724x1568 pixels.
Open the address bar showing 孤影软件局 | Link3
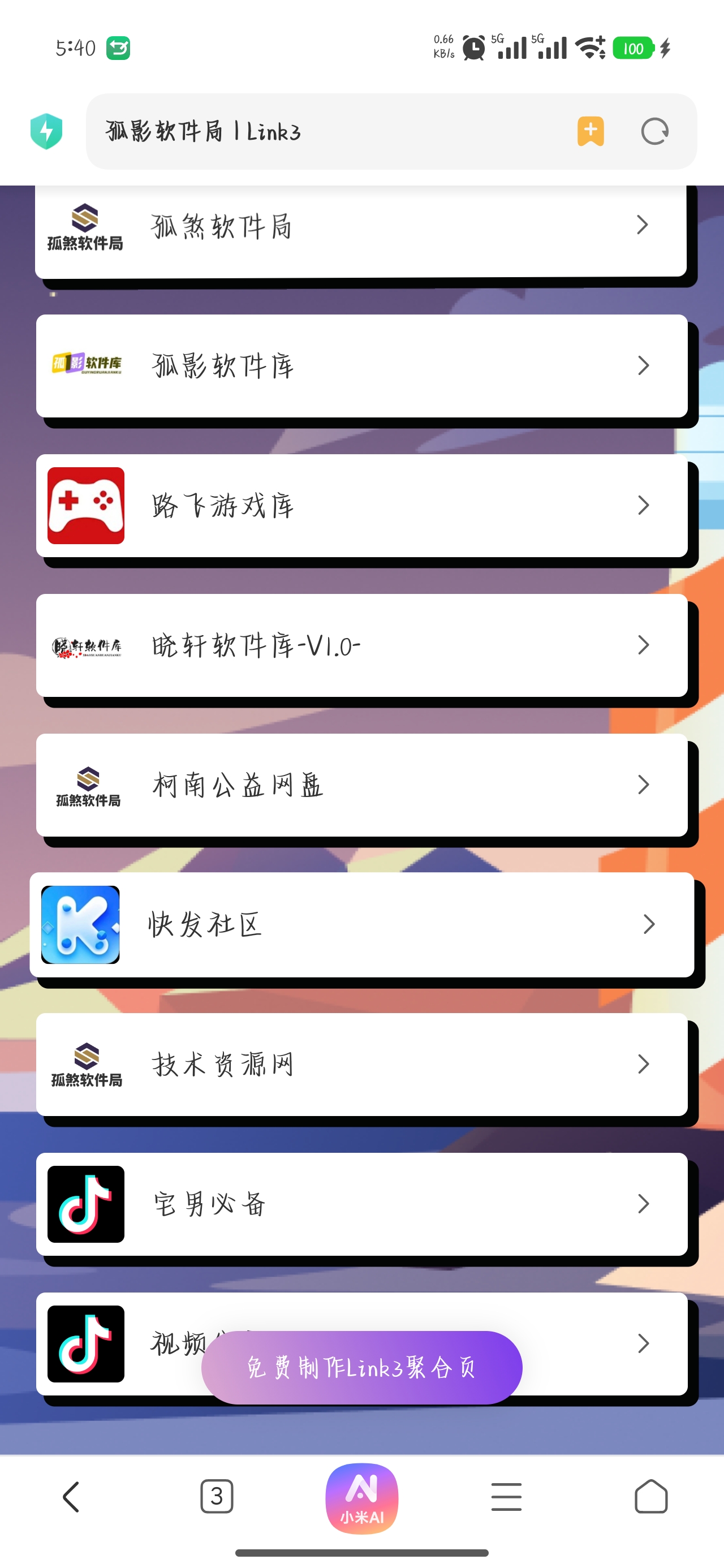[x=329, y=131]
